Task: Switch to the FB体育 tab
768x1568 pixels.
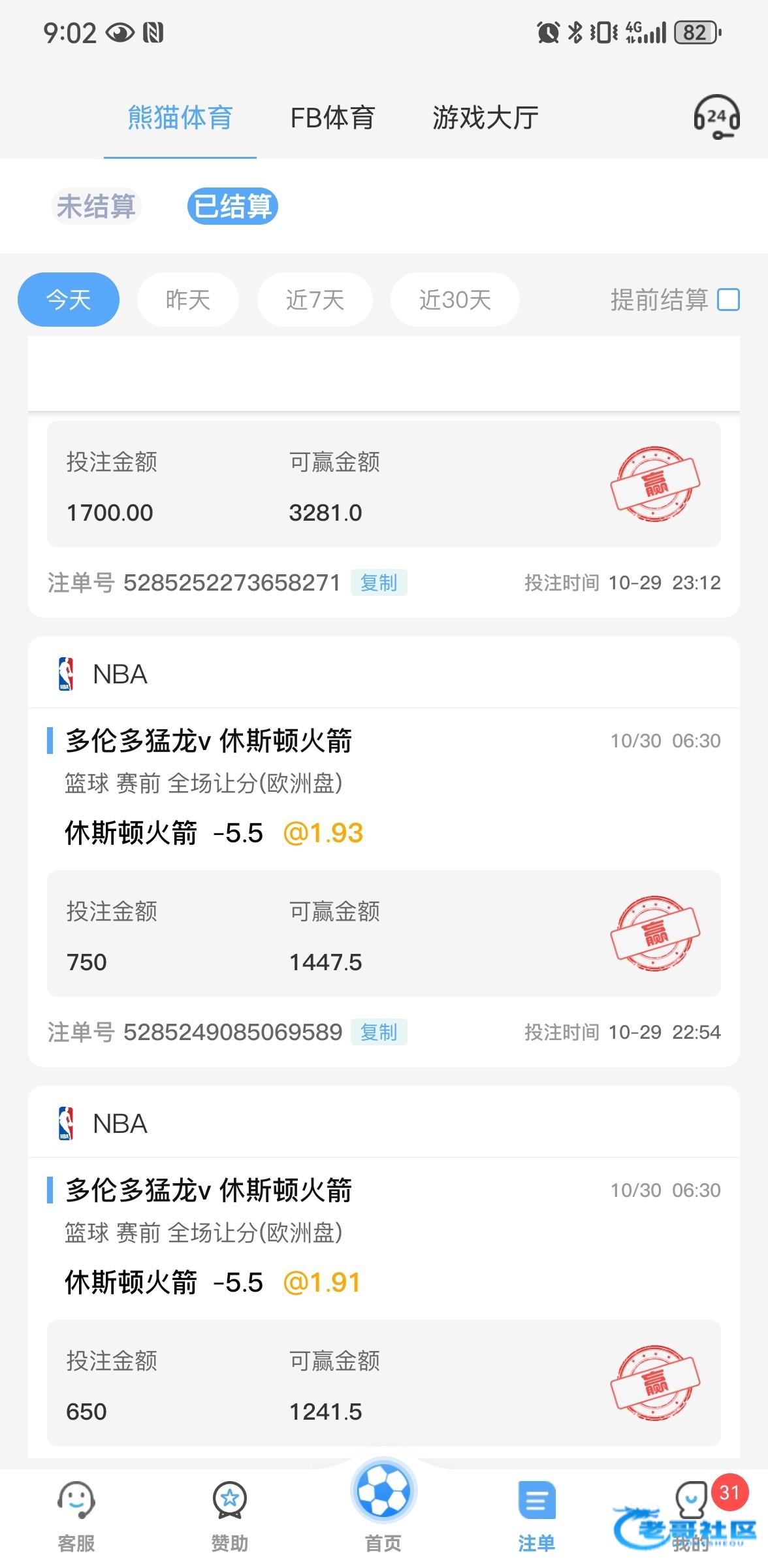Action: pyautogui.click(x=332, y=118)
